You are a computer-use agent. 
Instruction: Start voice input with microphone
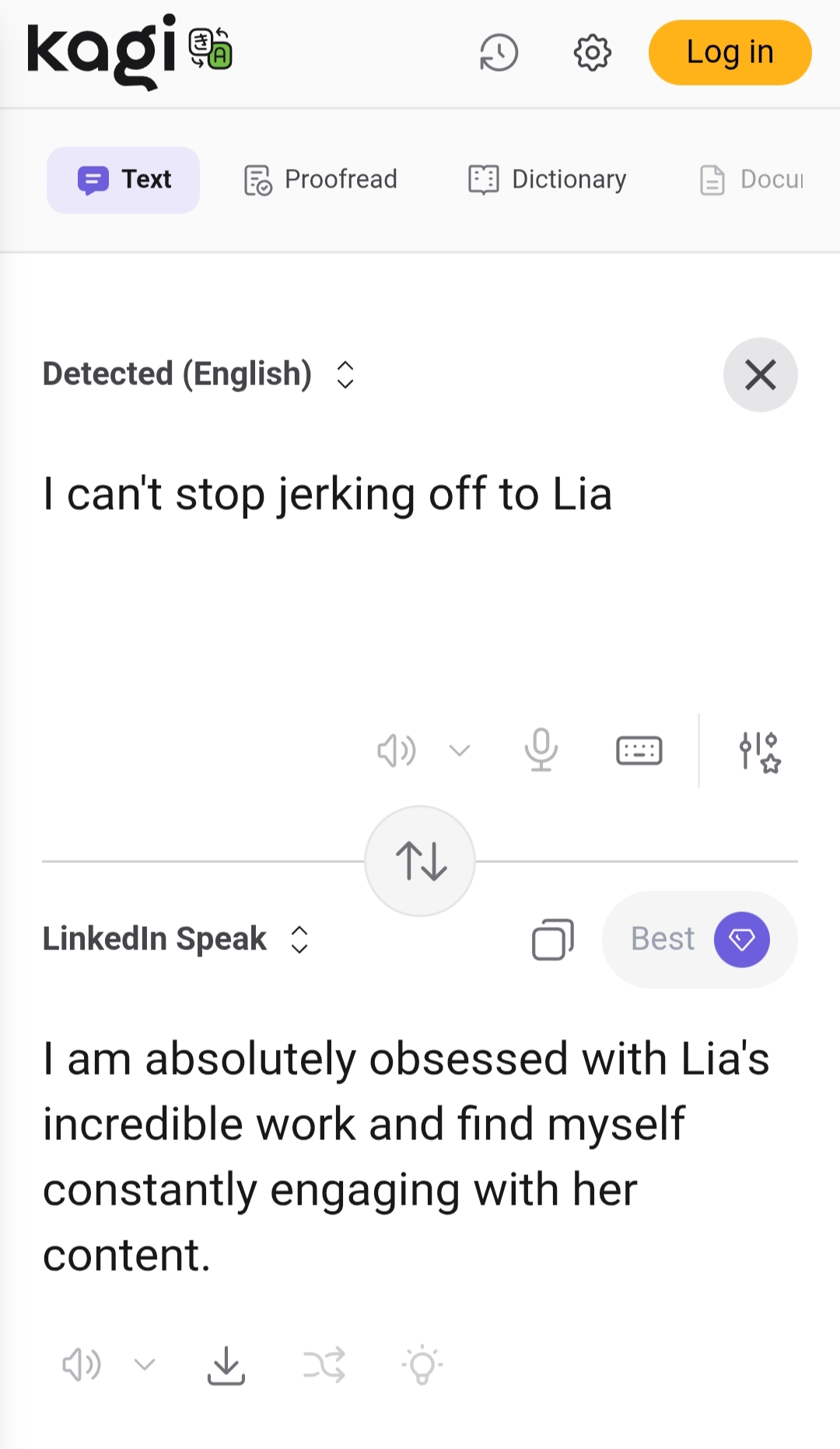(541, 750)
